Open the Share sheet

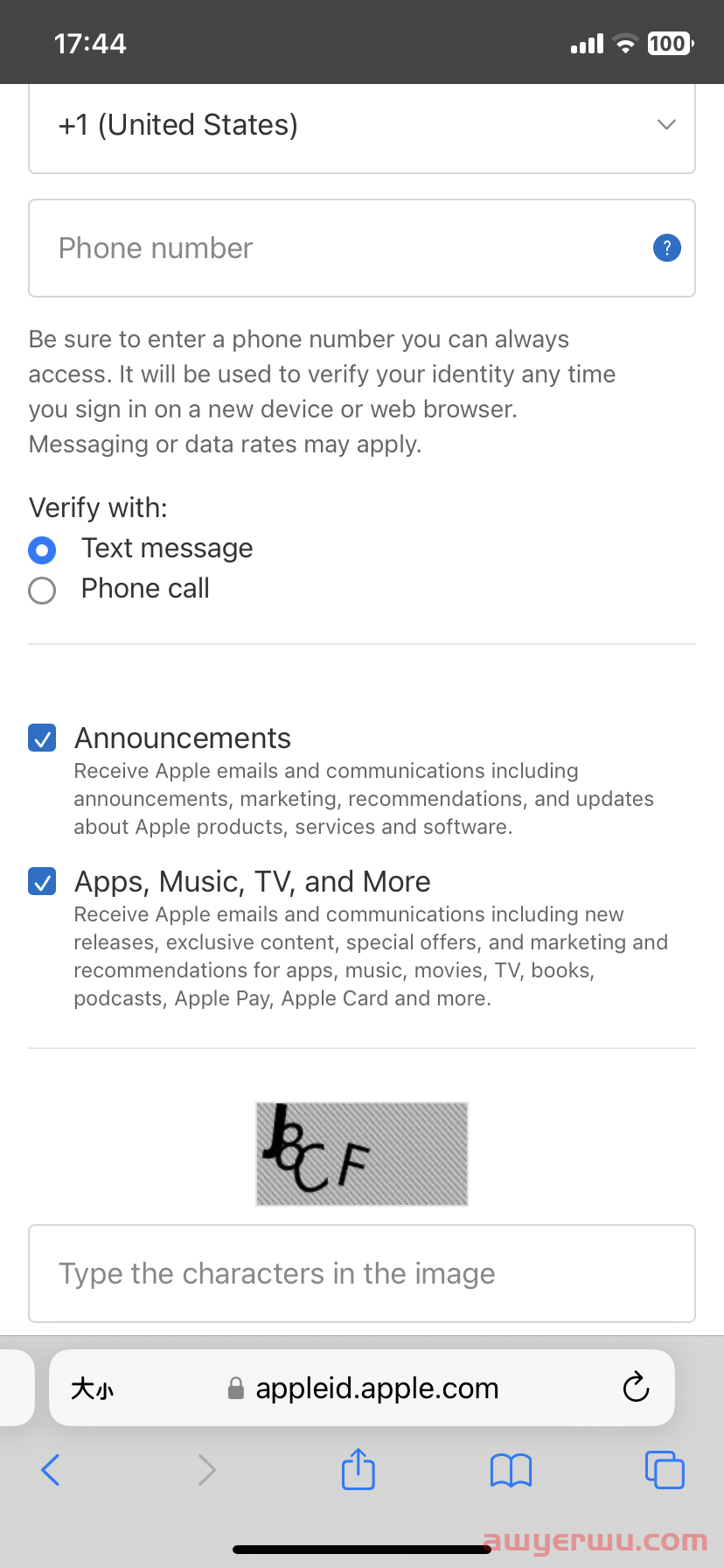coord(358,1470)
